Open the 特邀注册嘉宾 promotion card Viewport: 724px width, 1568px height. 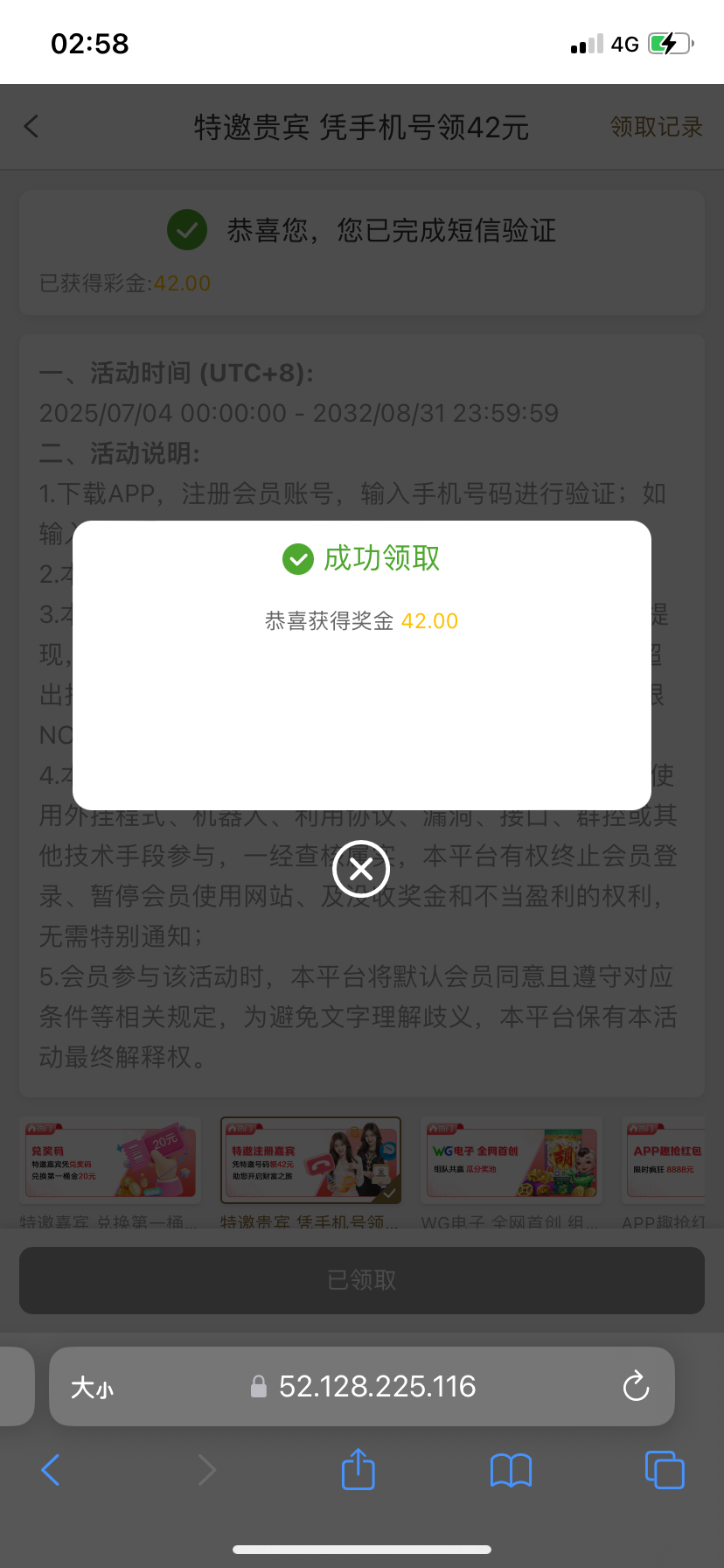click(x=311, y=1162)
